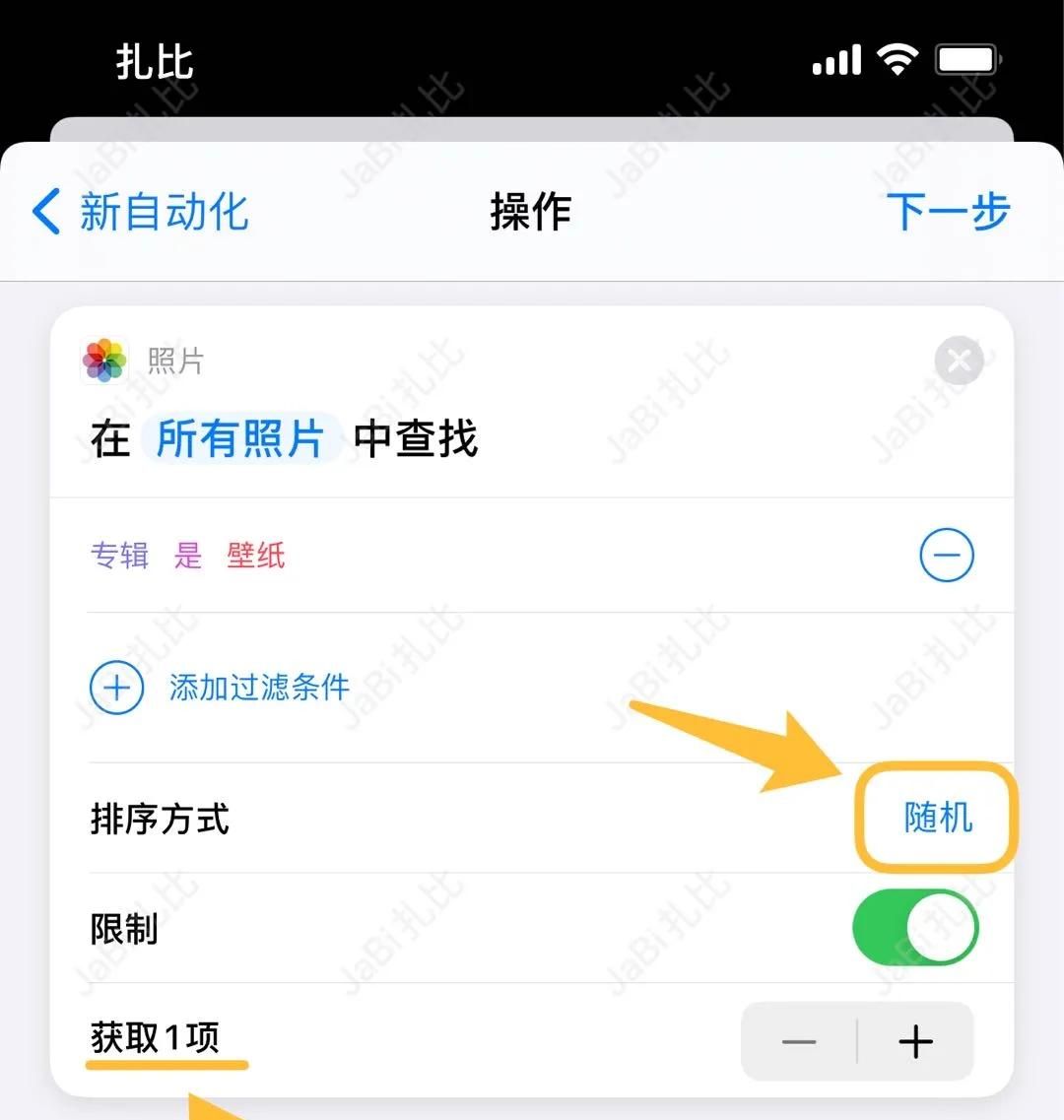Click the minus icon to remove the 专辑 filter
The height and width of the screenshot is (1120, 1064).
(x=946, y=555)
